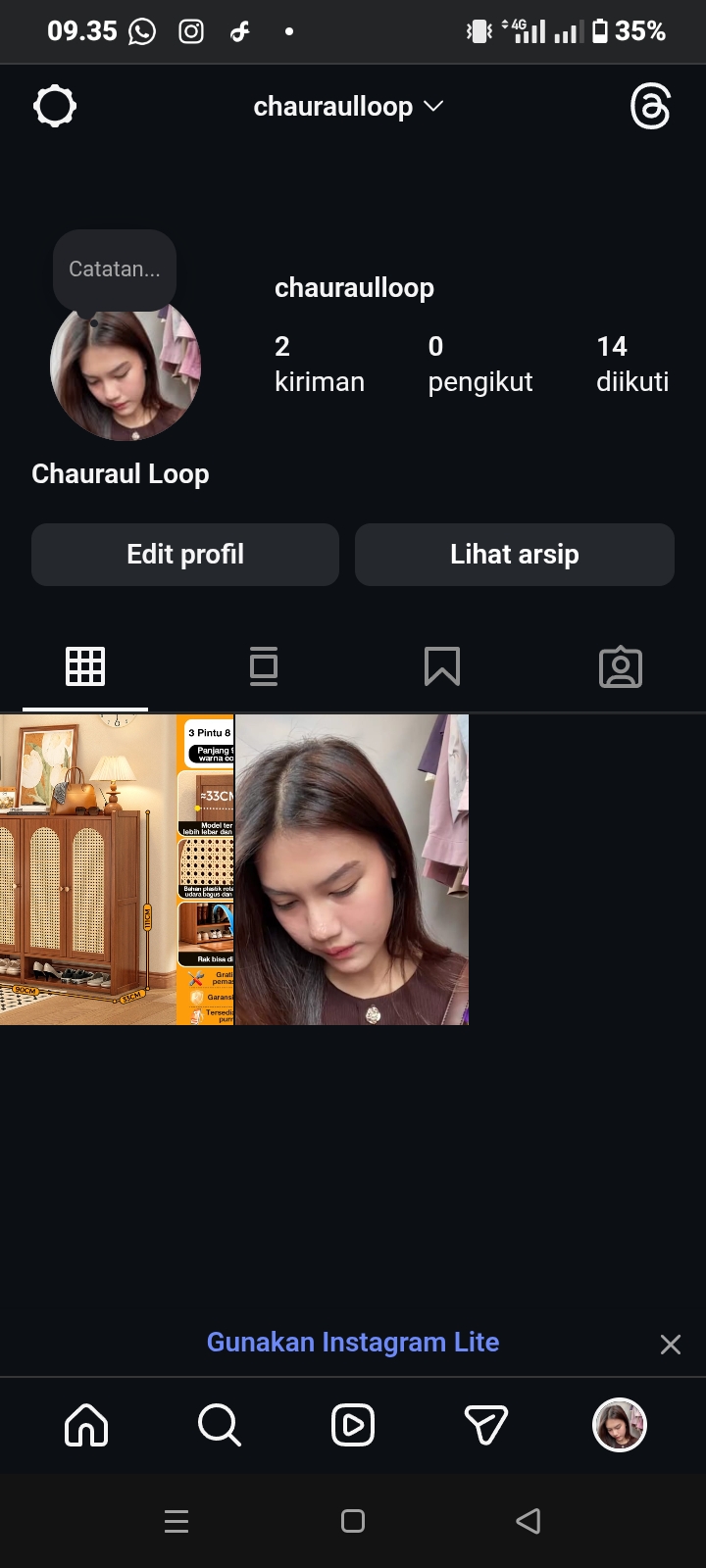Switch to the tagged photos tab
Viewport: 706px width, 1568px height.
point(621,666)
